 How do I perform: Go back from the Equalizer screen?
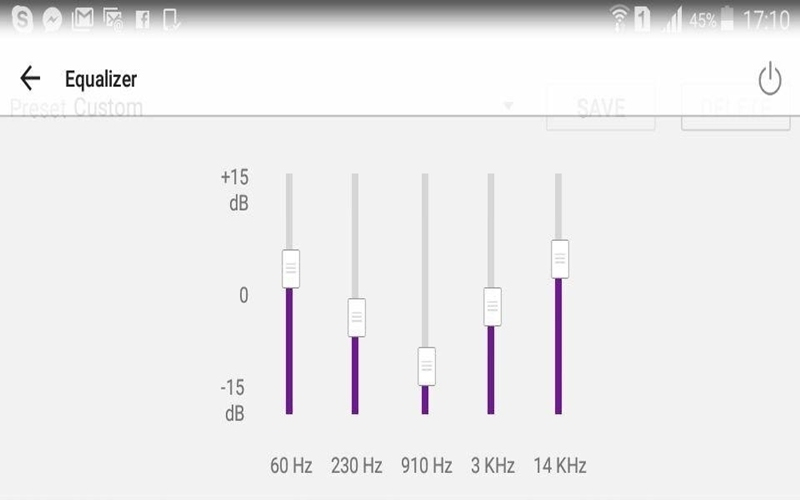[30, 79]
